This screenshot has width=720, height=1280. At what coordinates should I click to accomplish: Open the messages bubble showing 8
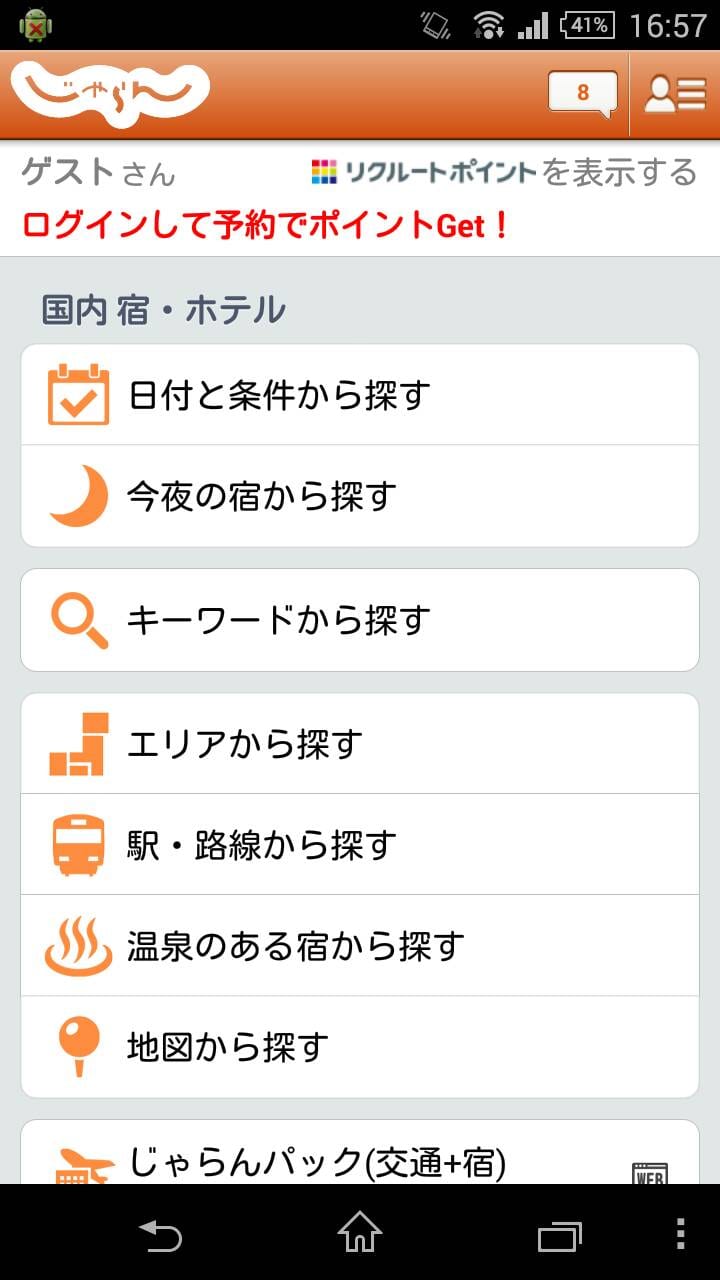(583, 94)
